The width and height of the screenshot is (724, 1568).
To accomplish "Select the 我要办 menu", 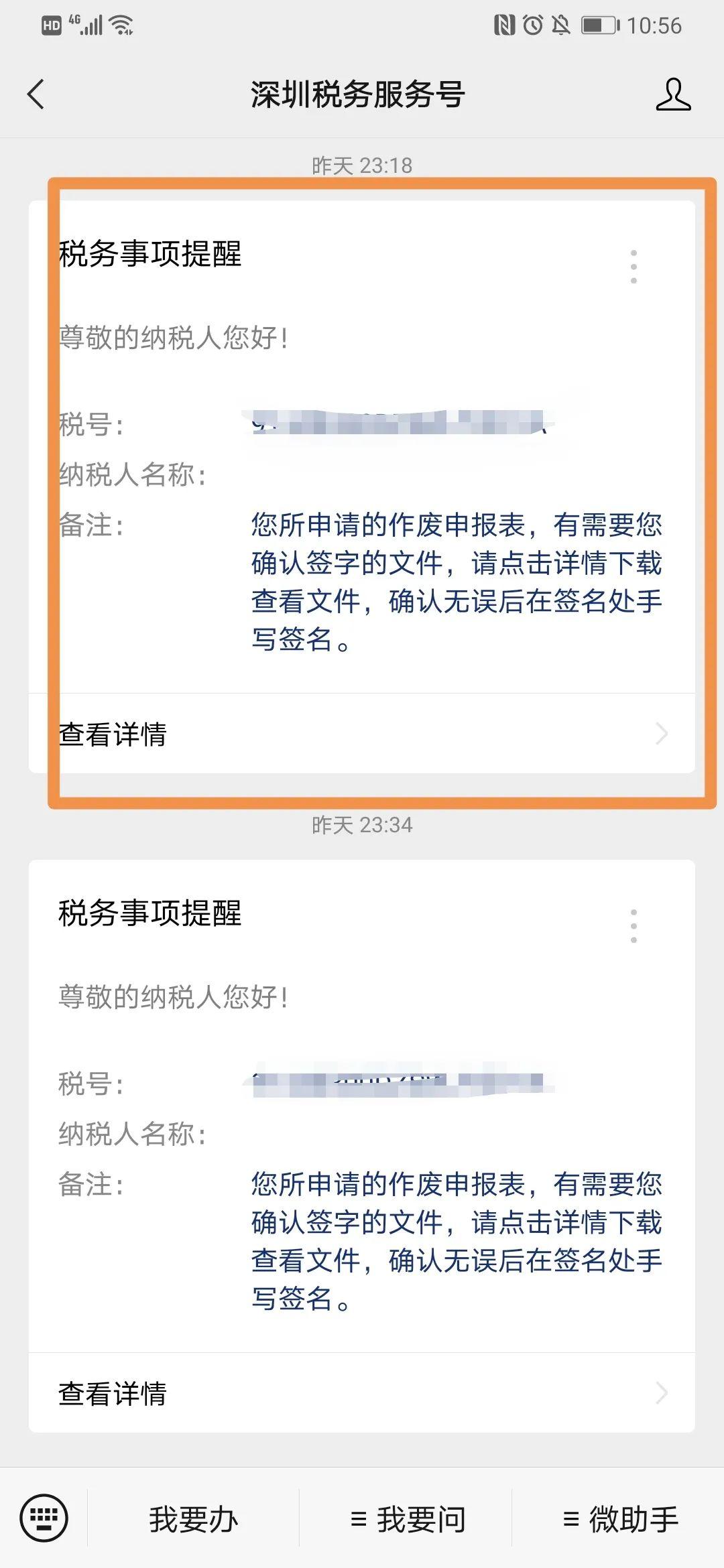I will [x=193, y=1519].
